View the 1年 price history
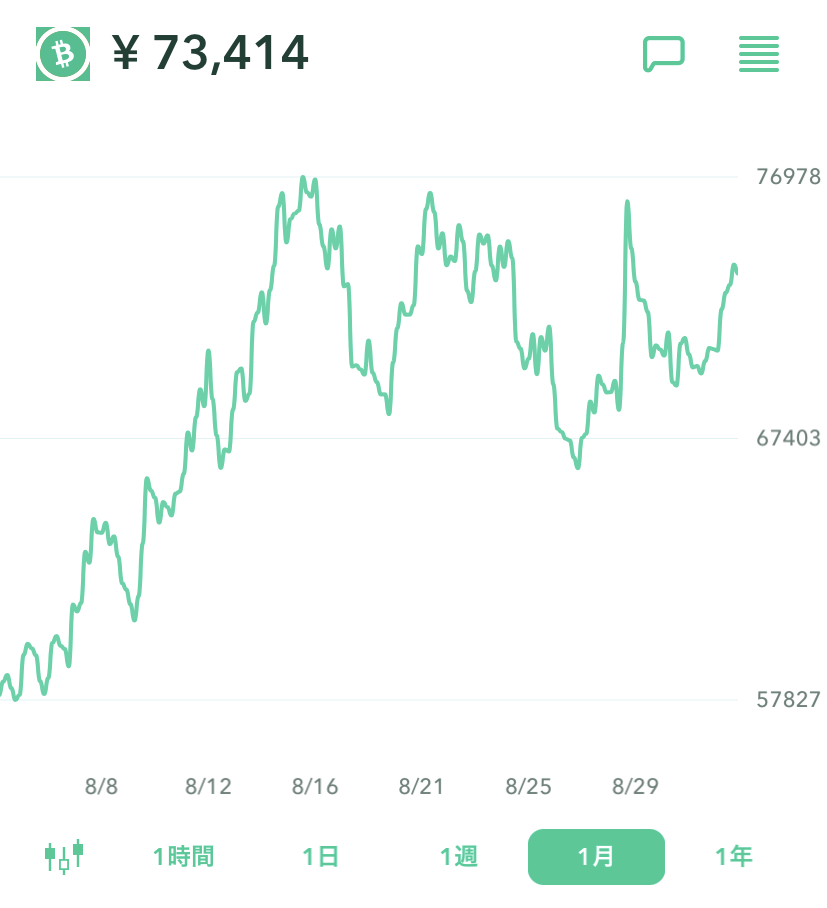This screenshot has height=908, width=827. [733, 857]
